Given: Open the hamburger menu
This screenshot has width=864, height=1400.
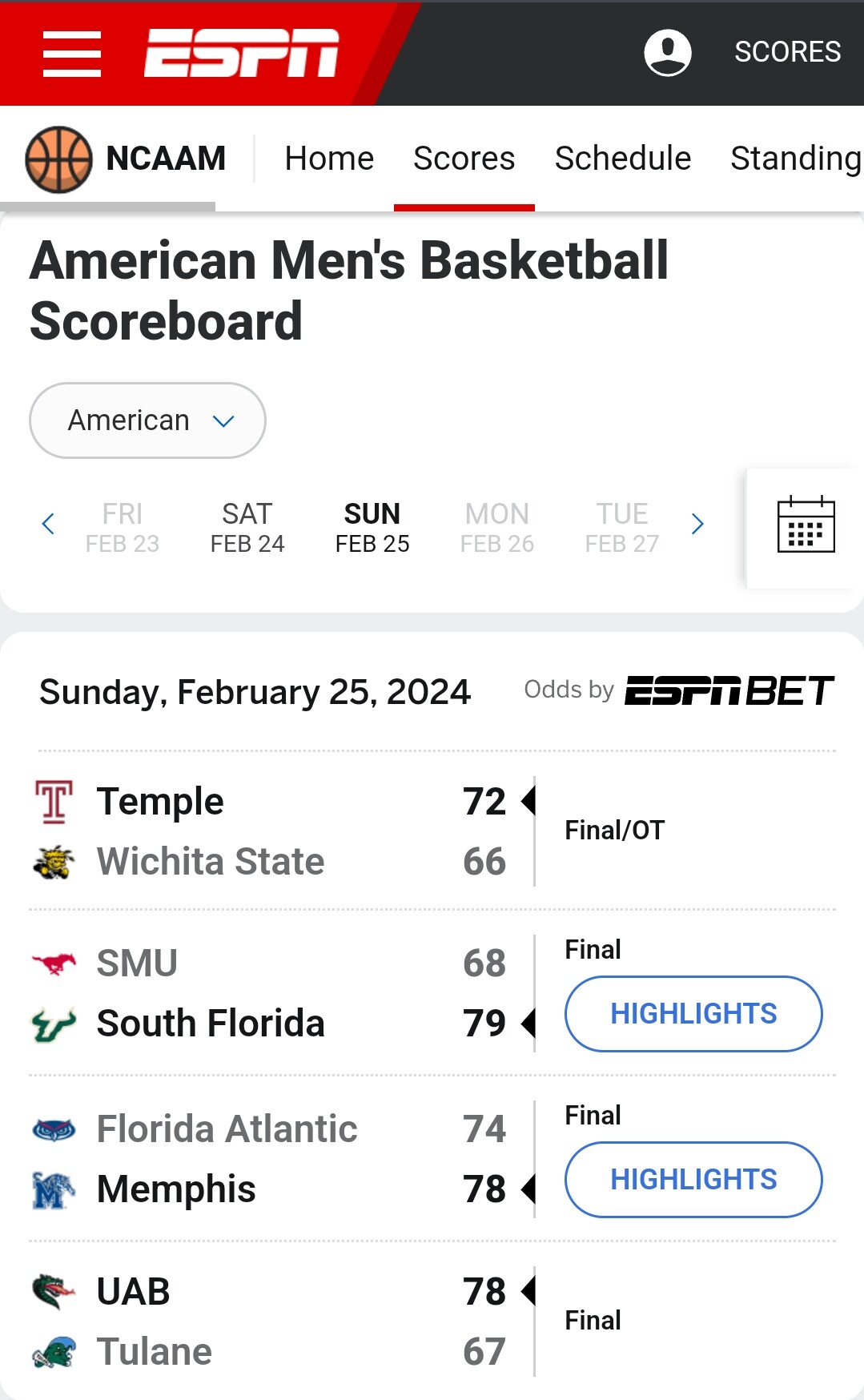Looking at the screenshot, I should pyautogui.click(x=72, y=54).
